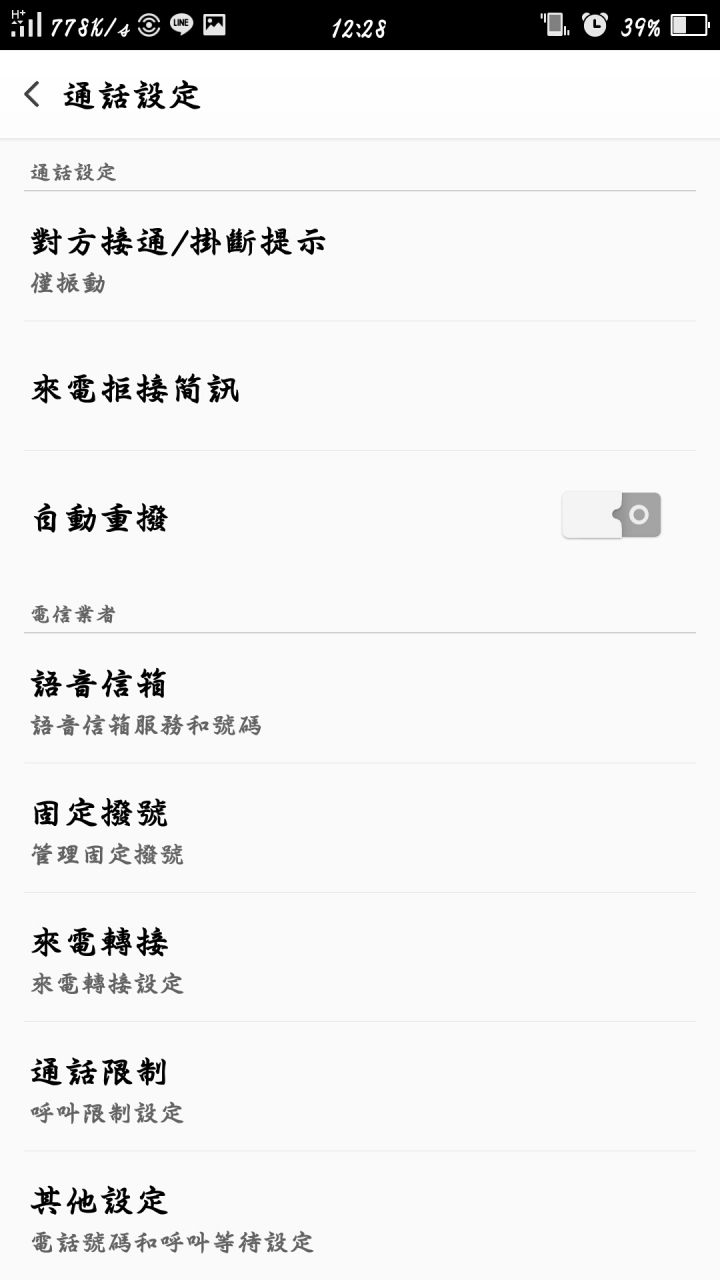Open 對方接通/掛斷提示 setting
Image resolution: width=720 pixels, height=1280 pixels.
tap(360, 258)
